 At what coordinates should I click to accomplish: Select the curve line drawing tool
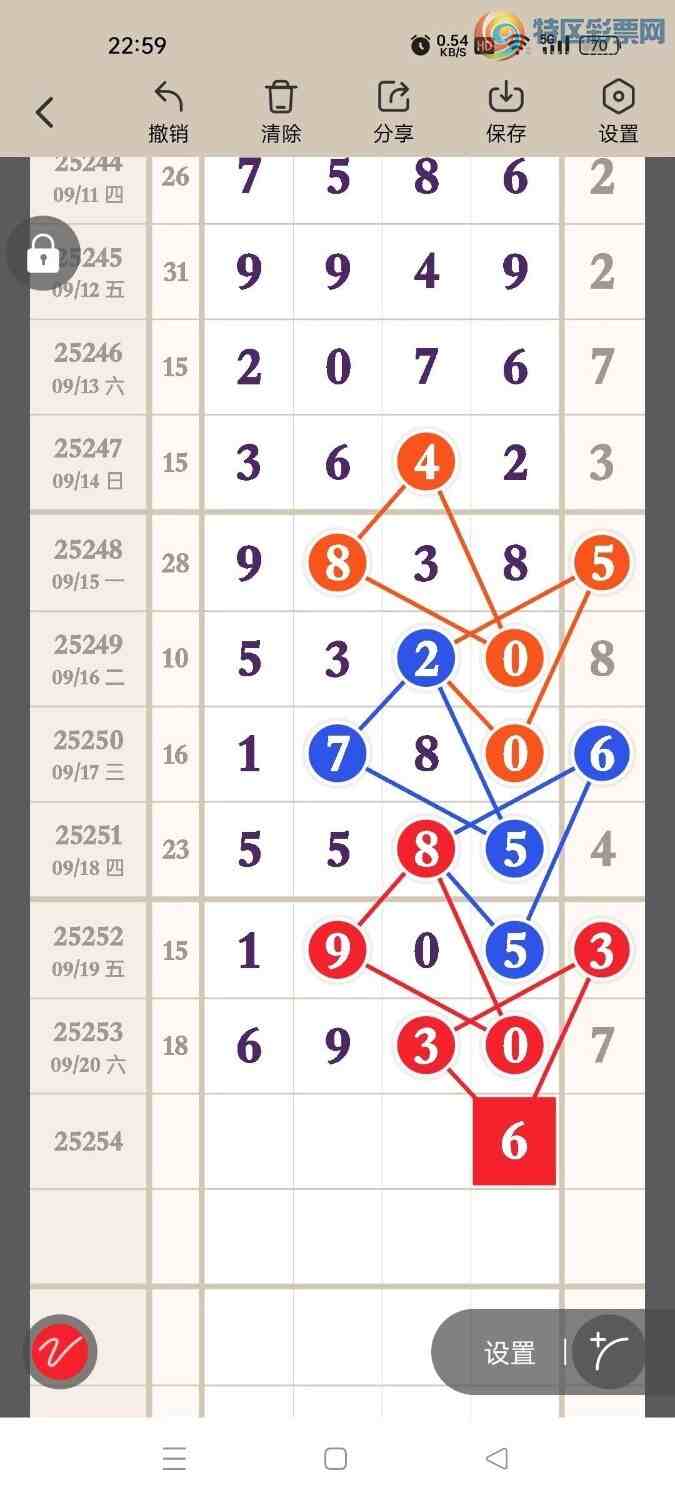tap(610, 1352)
